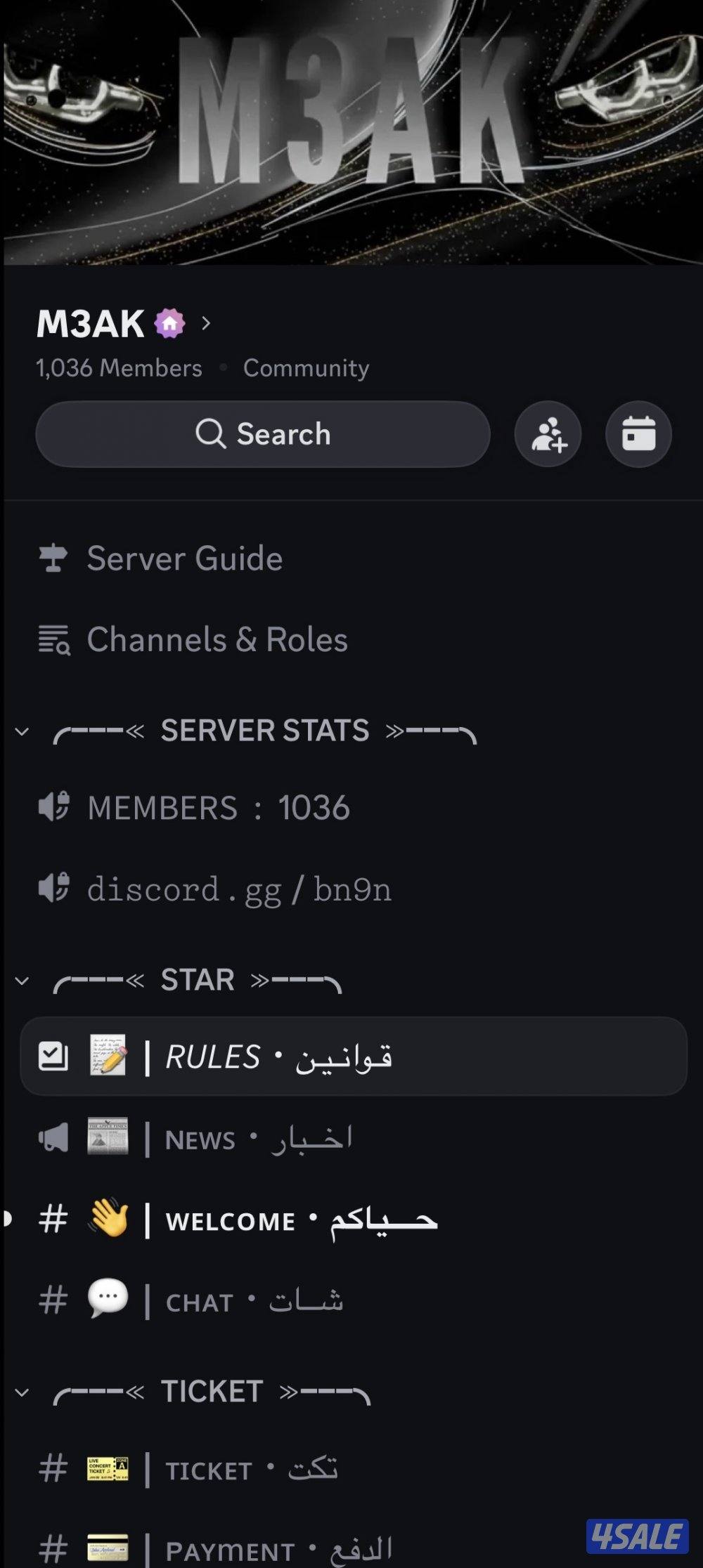Click the MEMBERS voice channel speaker icon
Image resolution: width=703 pixels, height=1568 pixels.
[55, 806]
